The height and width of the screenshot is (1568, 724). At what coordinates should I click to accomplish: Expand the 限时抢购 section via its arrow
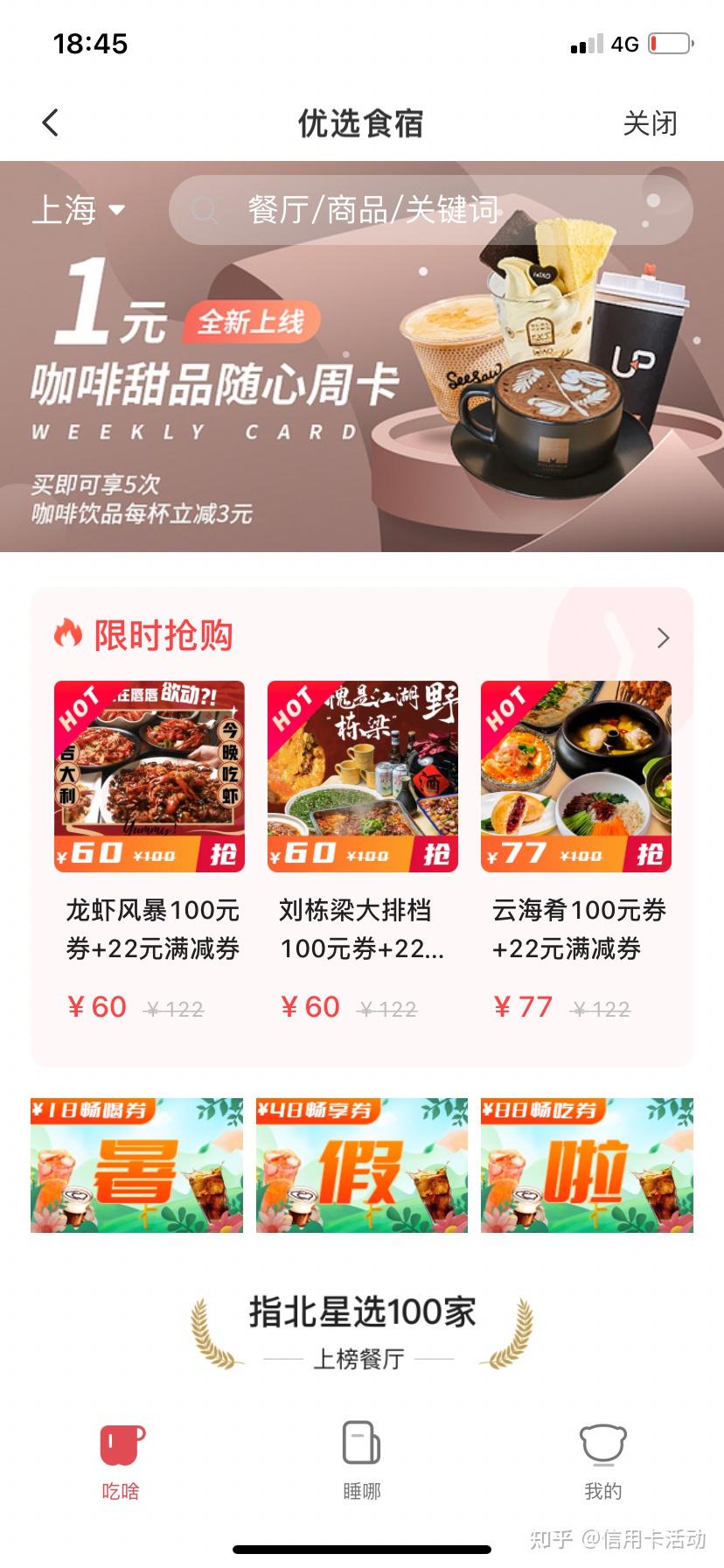(663, 638)
